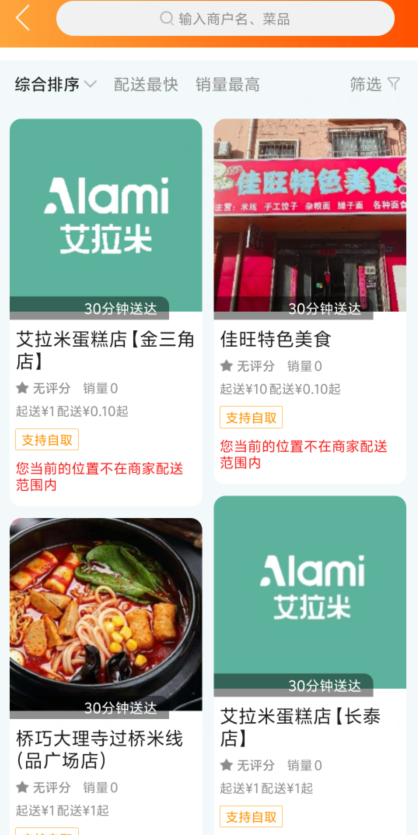Open 艾拉米蛋糕店【长泰店】 store card
Screen dimensions: 418x835
(x=310, y=665)
